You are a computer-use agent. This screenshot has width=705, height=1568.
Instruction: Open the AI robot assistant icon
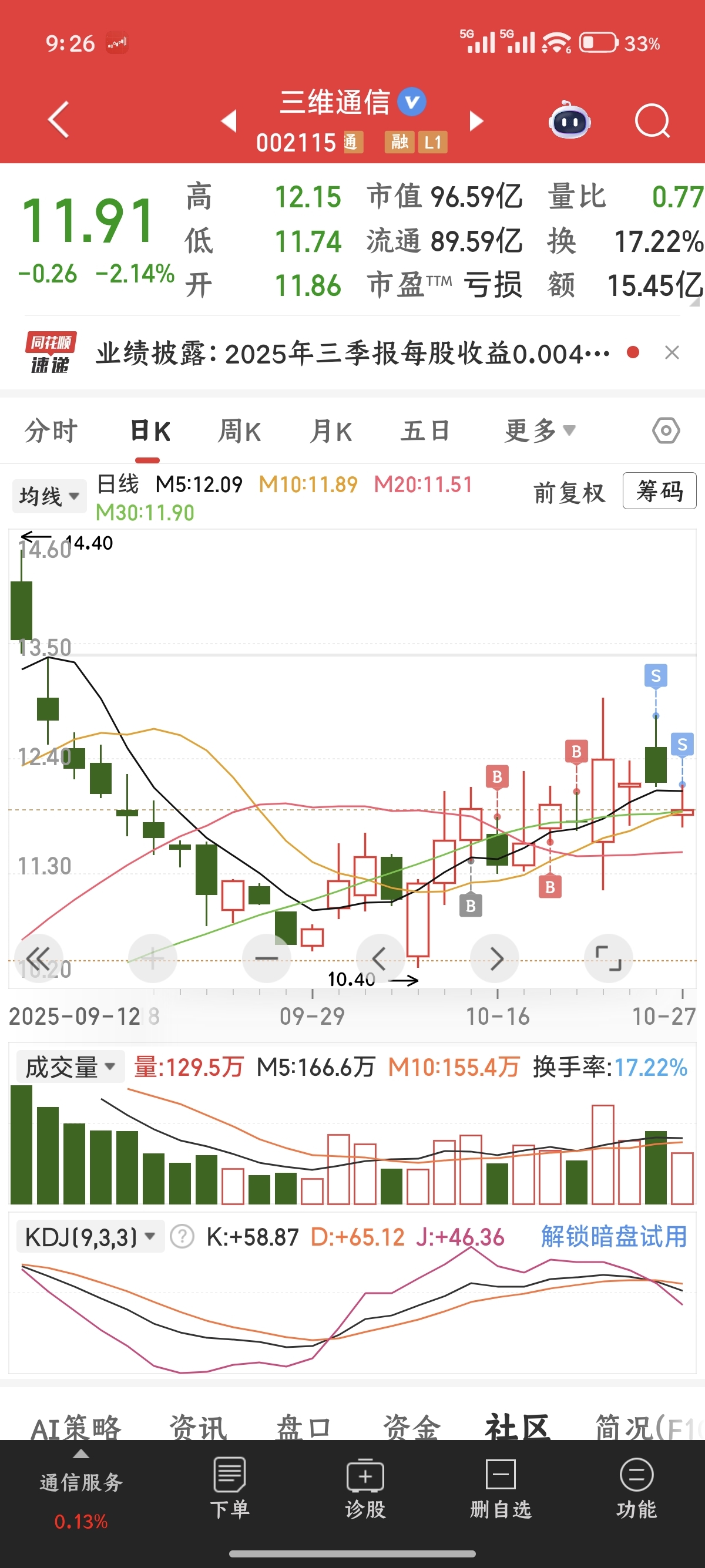point(569,121)
